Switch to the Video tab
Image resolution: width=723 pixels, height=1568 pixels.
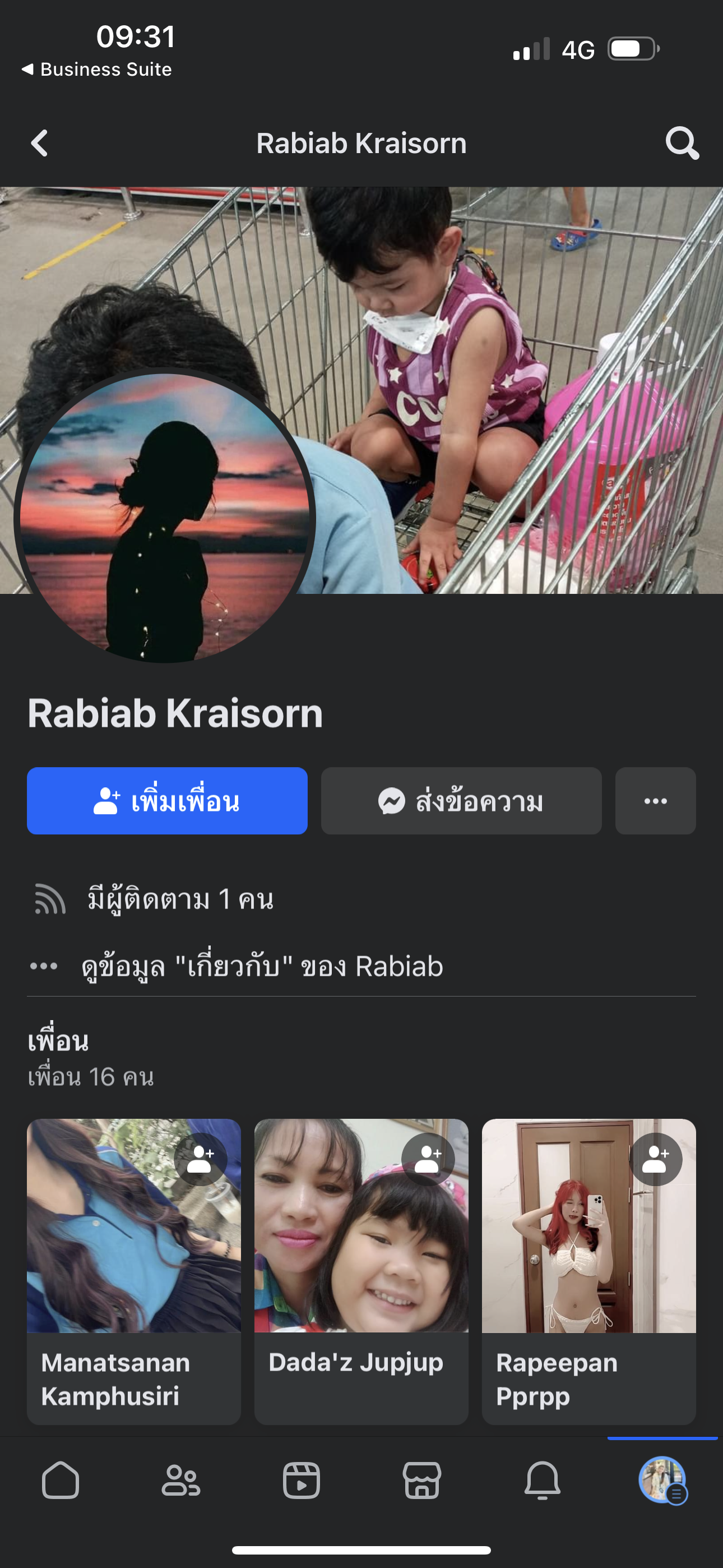click(x=302, y=1480)
